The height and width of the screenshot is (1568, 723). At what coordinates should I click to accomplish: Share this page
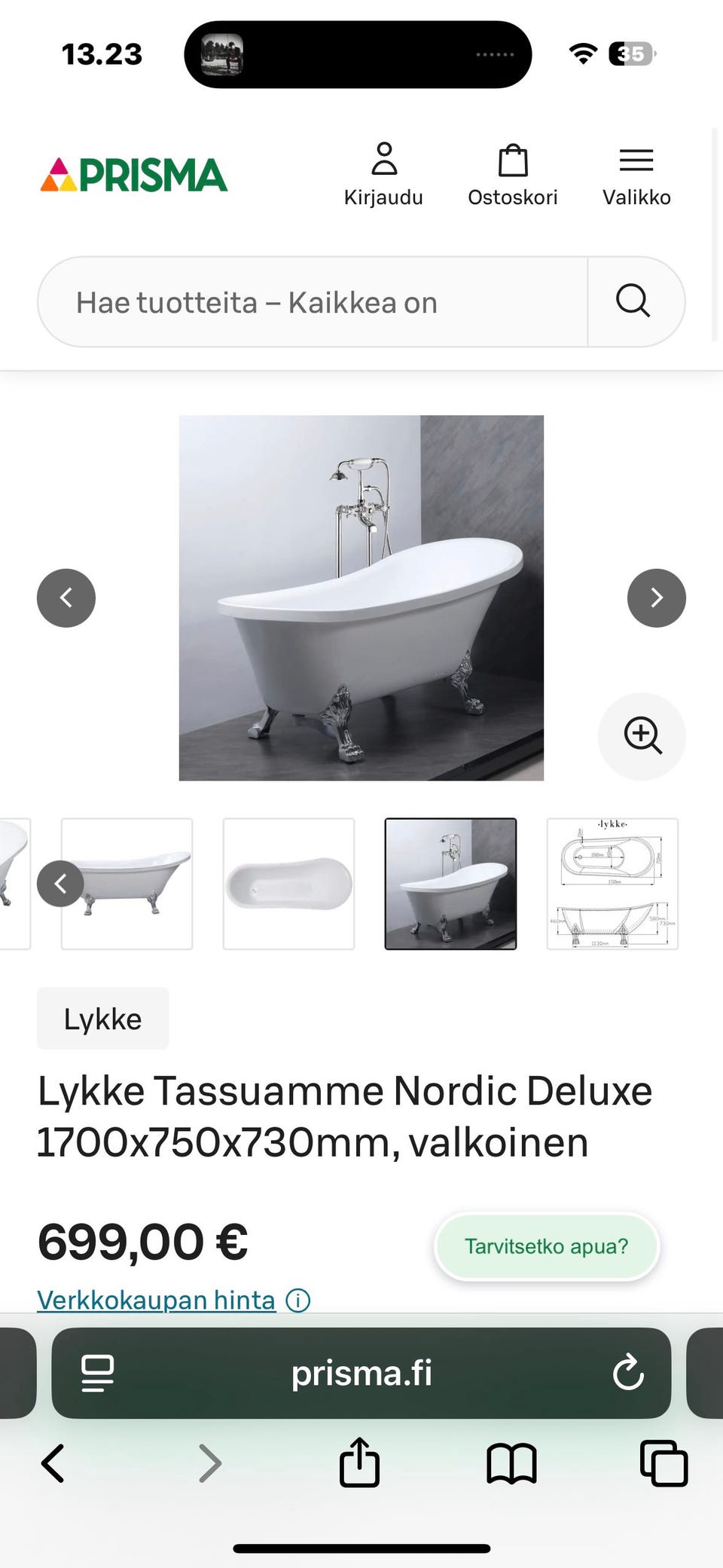359,1463
